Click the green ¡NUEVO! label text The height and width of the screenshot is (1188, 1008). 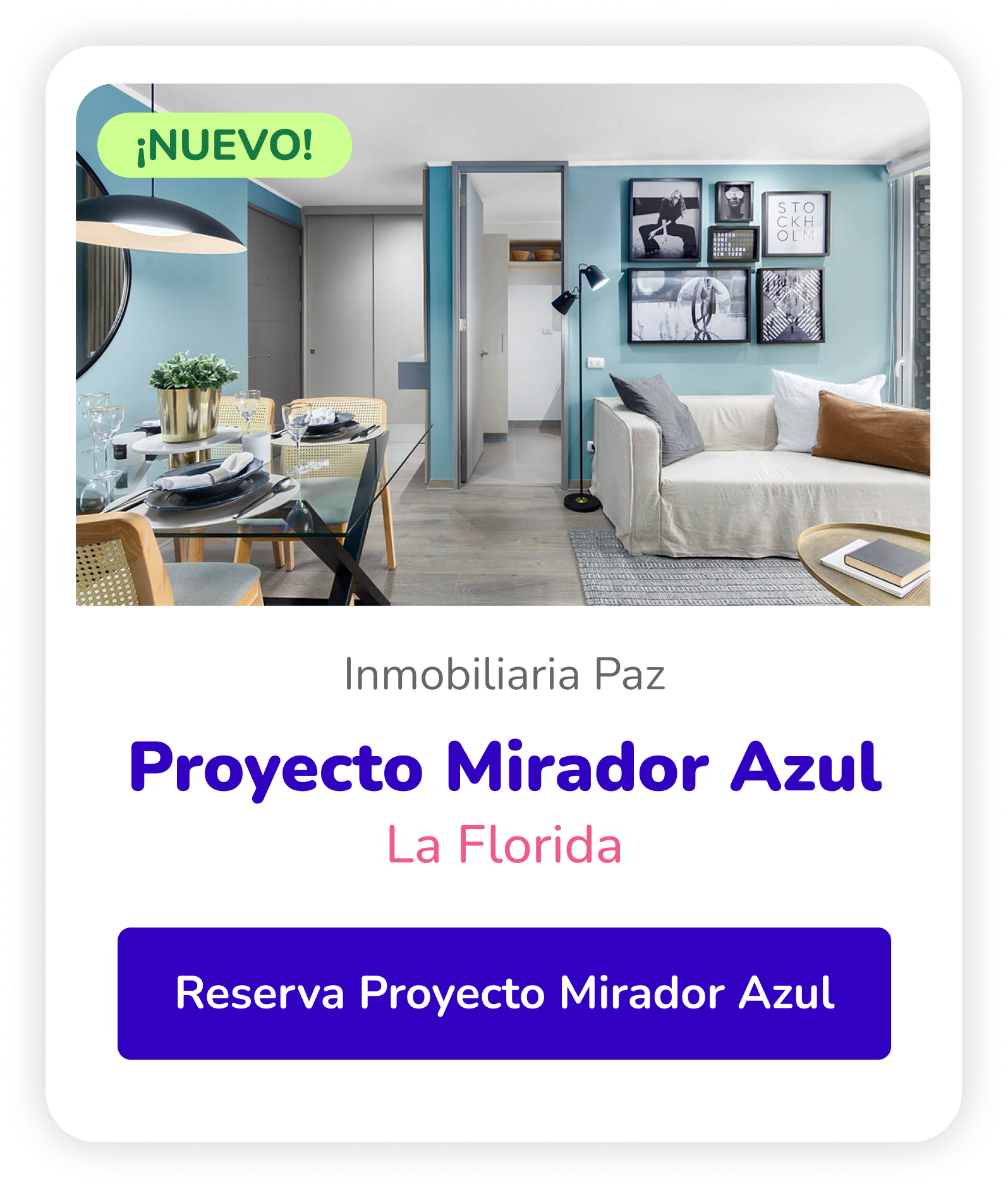224,145
